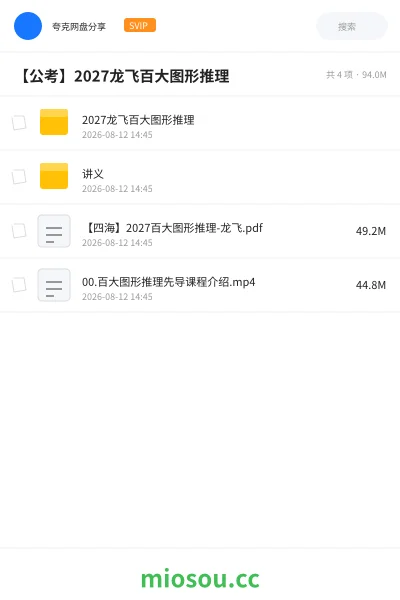This screenshot has width=400, height=600.
Task: Tap the blue sharer avatar
Action: click(x=28, y=26)
